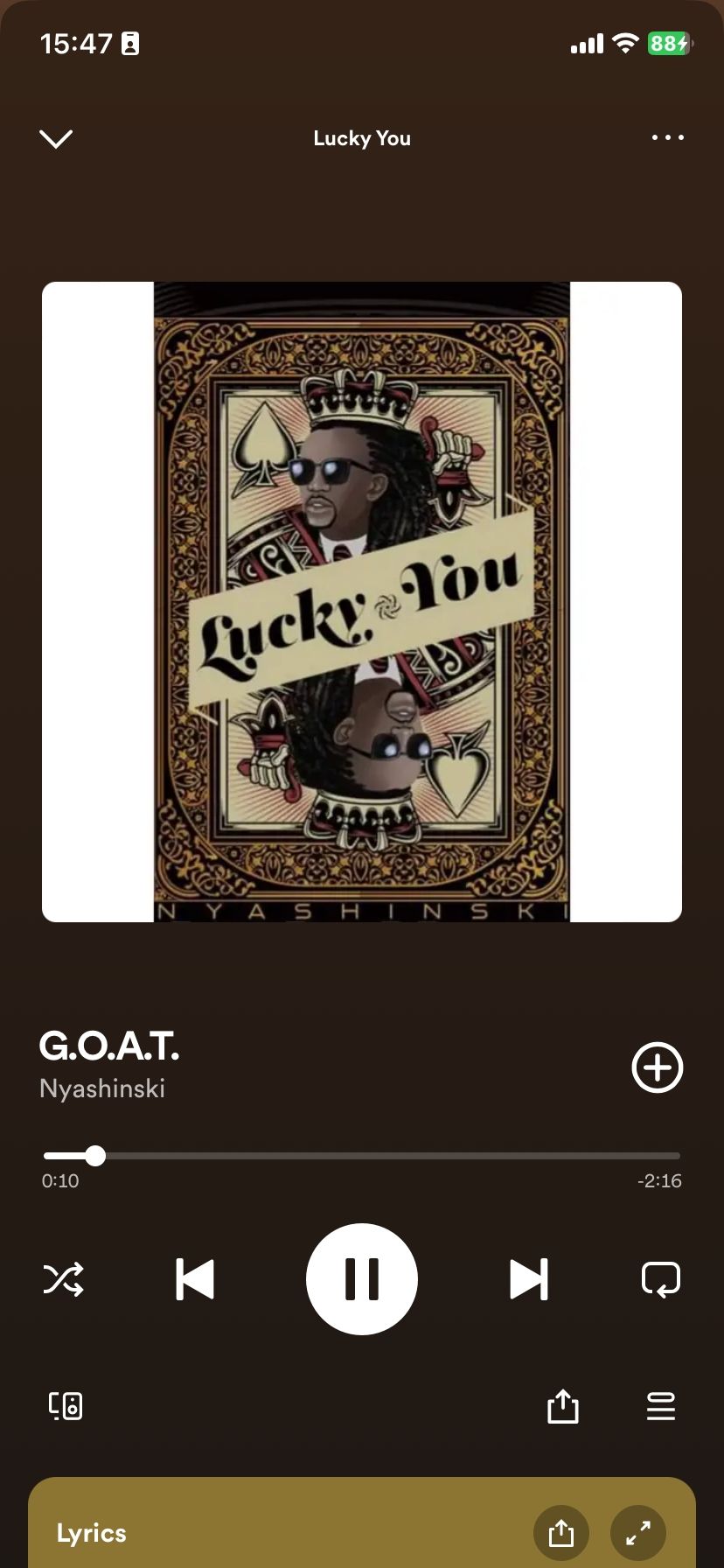Open the three-dot options menu
Screen dimensions: 724x1568
pyautogui.click(x=667, y=137)
